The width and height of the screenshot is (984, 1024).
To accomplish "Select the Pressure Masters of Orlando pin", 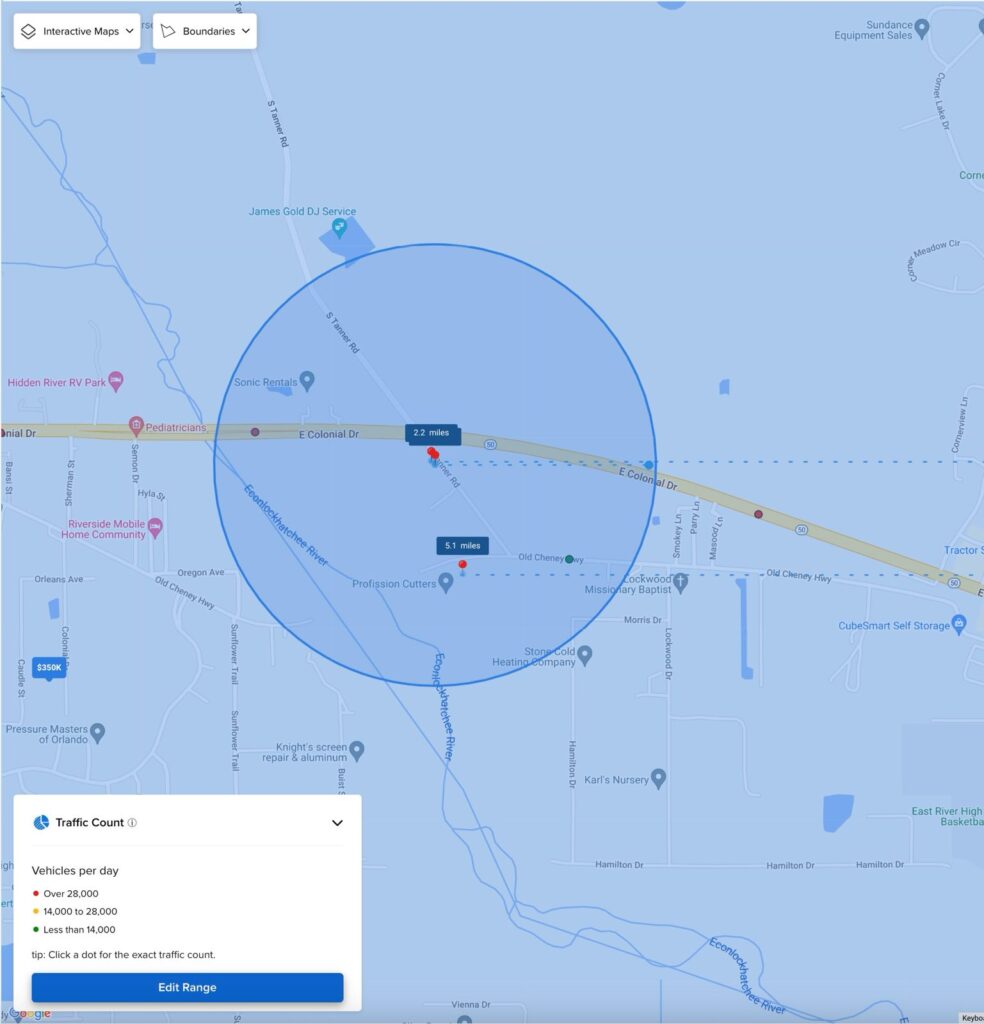I will (97, 733).
